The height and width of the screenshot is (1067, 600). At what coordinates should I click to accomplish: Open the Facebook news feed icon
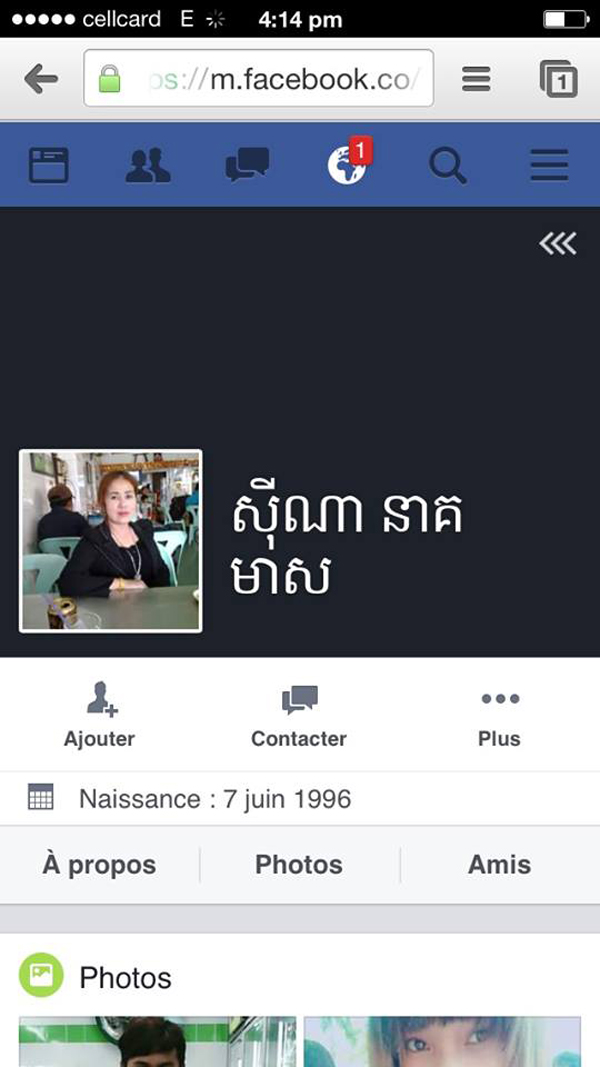click(x=48, y=165)
